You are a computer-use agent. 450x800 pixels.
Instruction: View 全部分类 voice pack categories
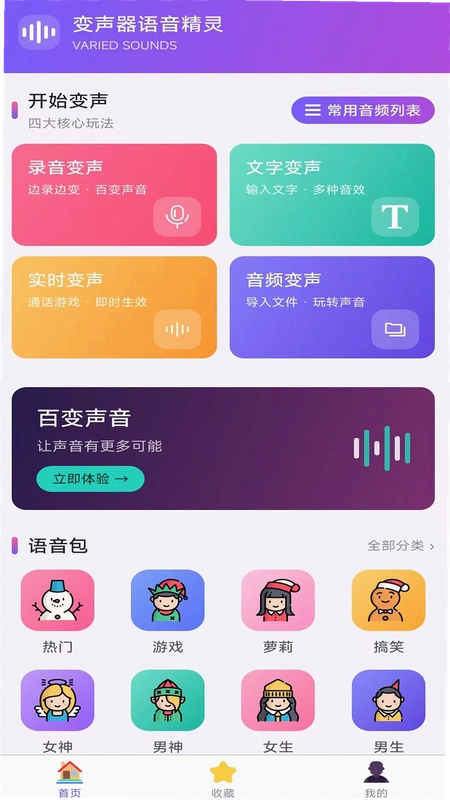(x=401, y=546)
